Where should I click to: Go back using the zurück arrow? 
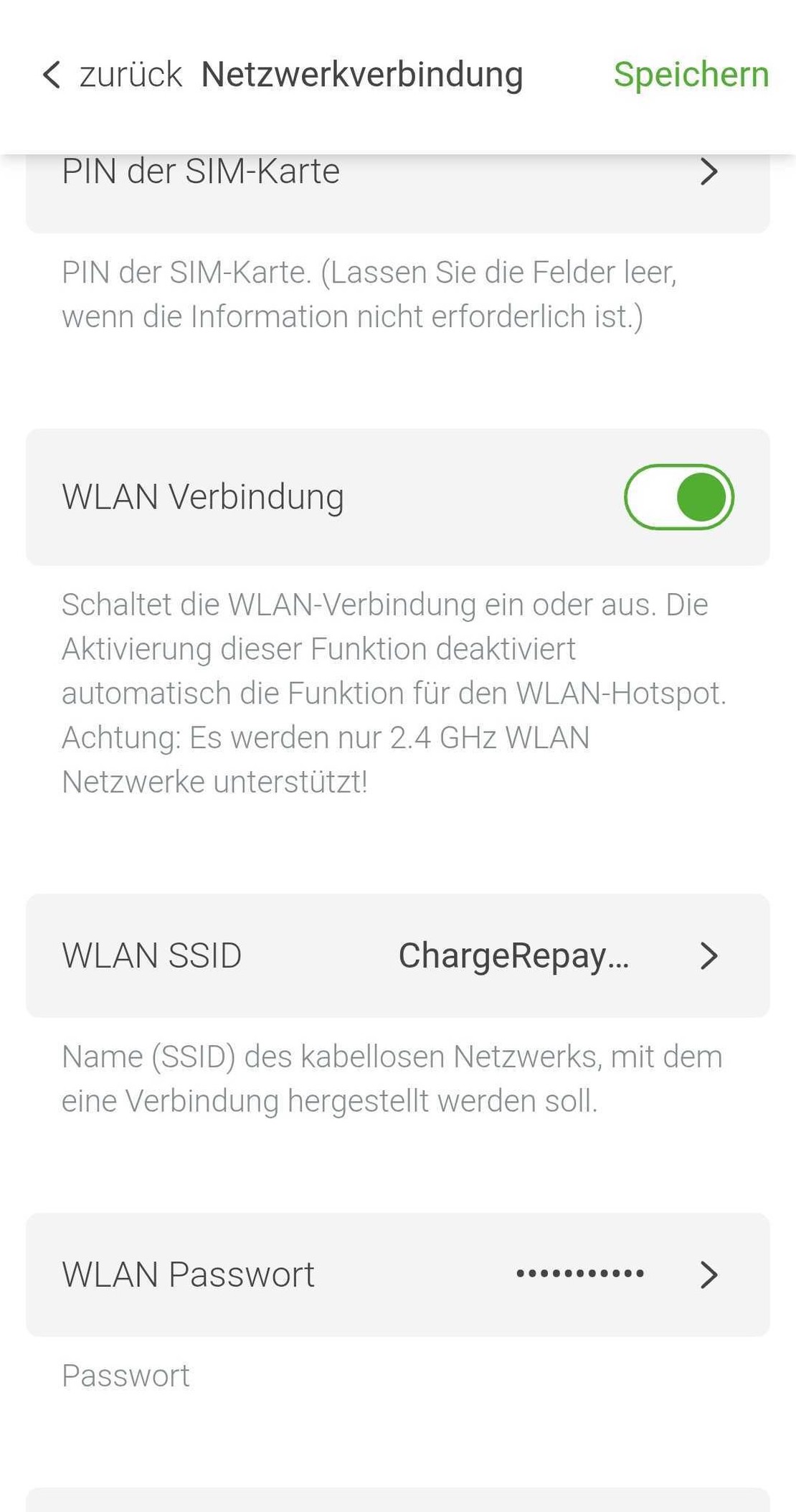[52, 75]
